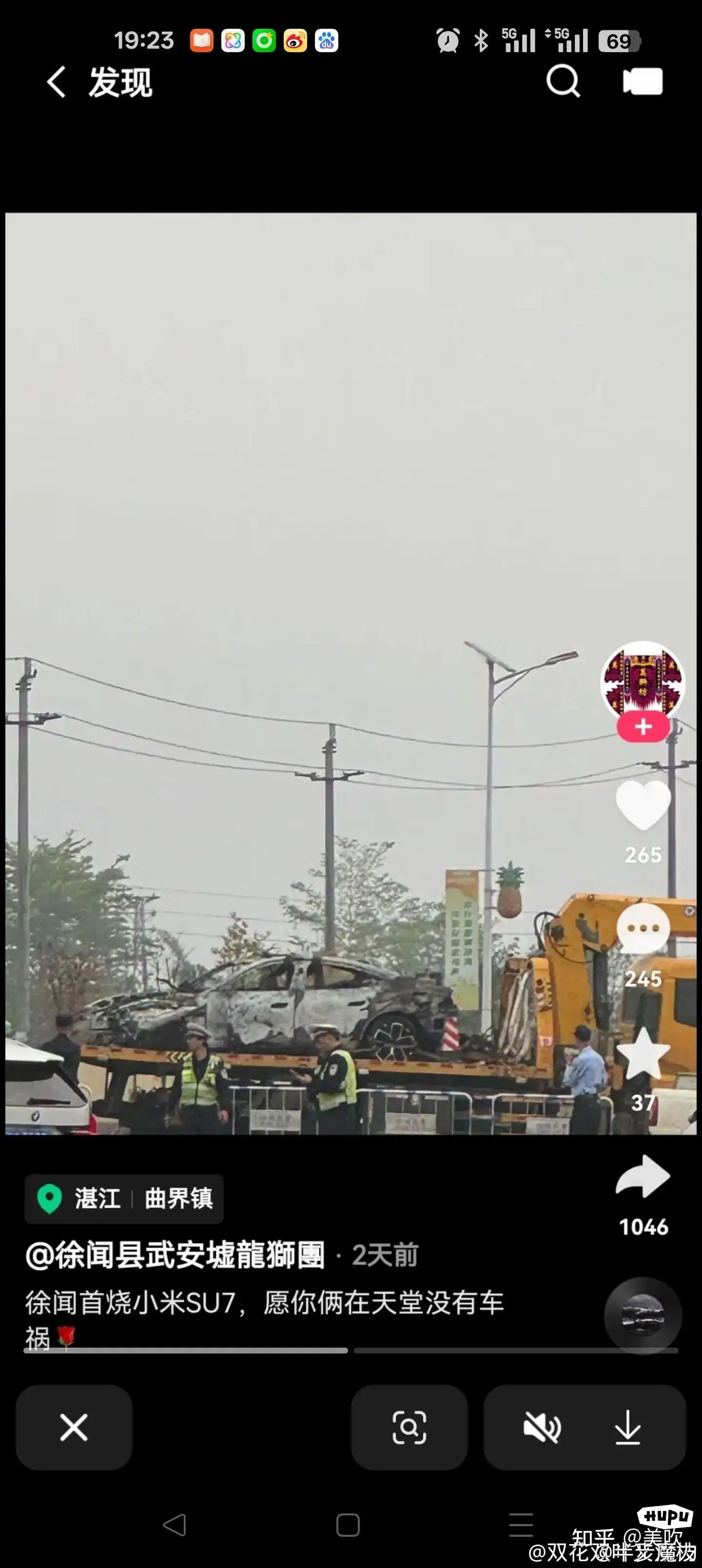
Task: Close the overlay with the X button
Action: (74, 1428)
